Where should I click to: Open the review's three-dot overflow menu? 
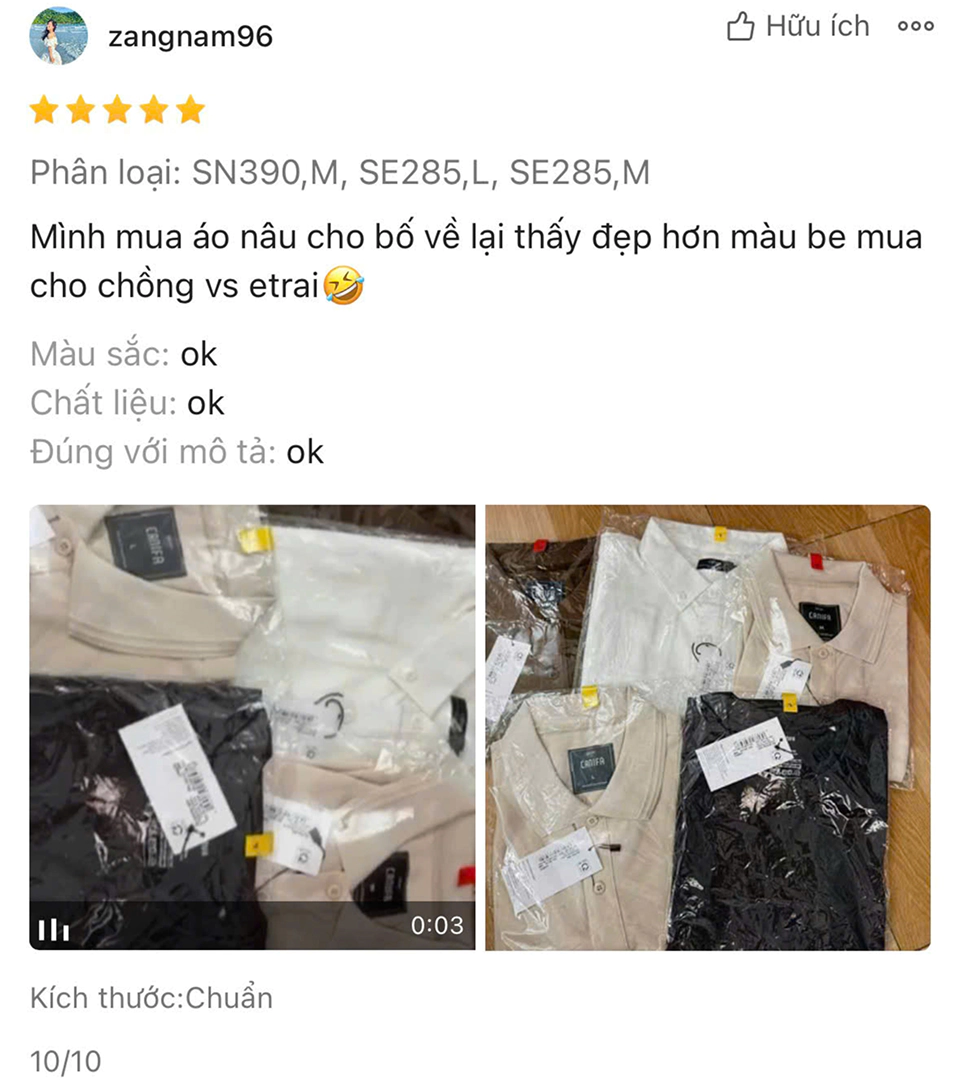click(915, 27)
